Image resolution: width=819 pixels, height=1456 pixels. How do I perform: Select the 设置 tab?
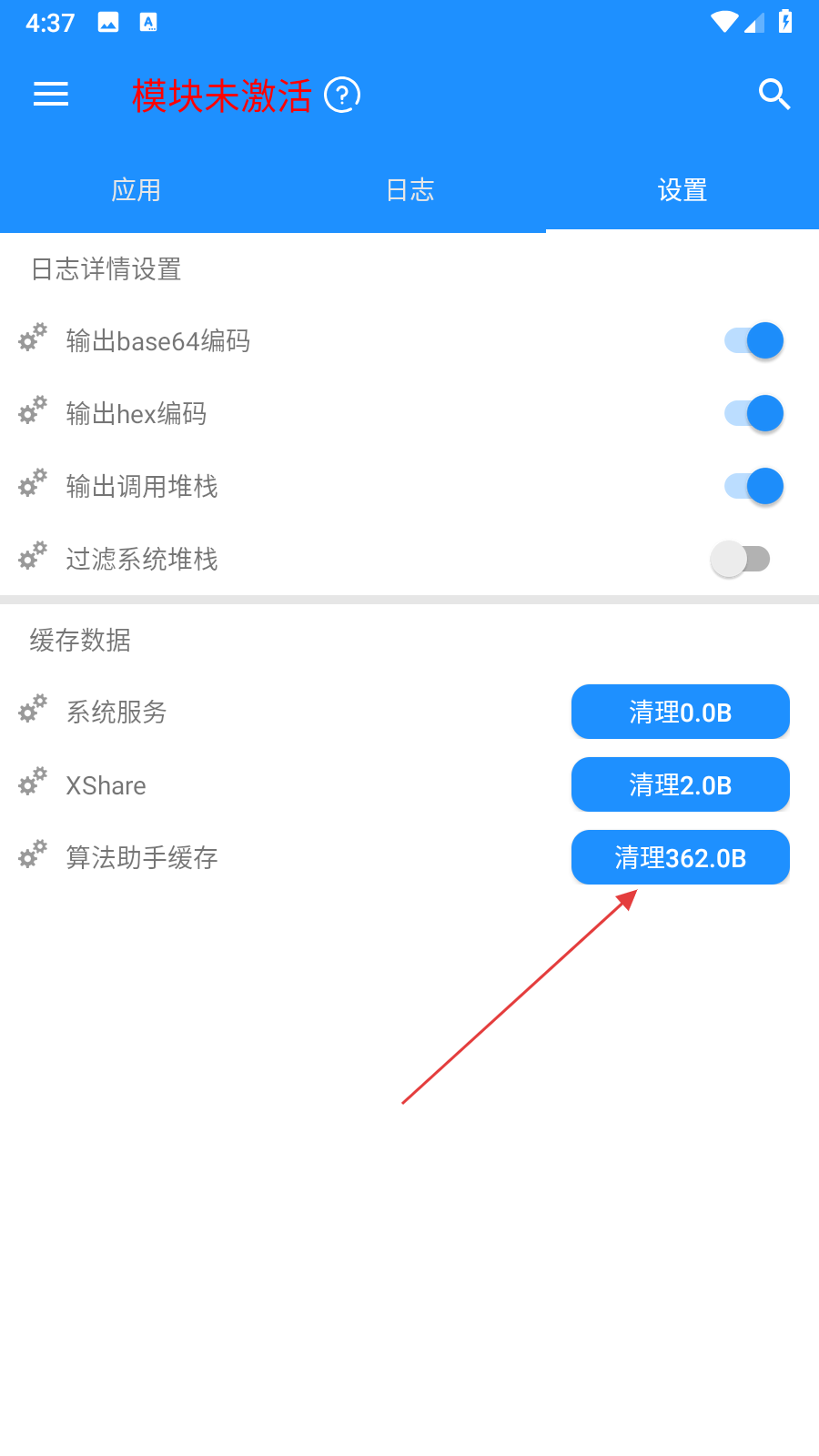coord(682,190)
